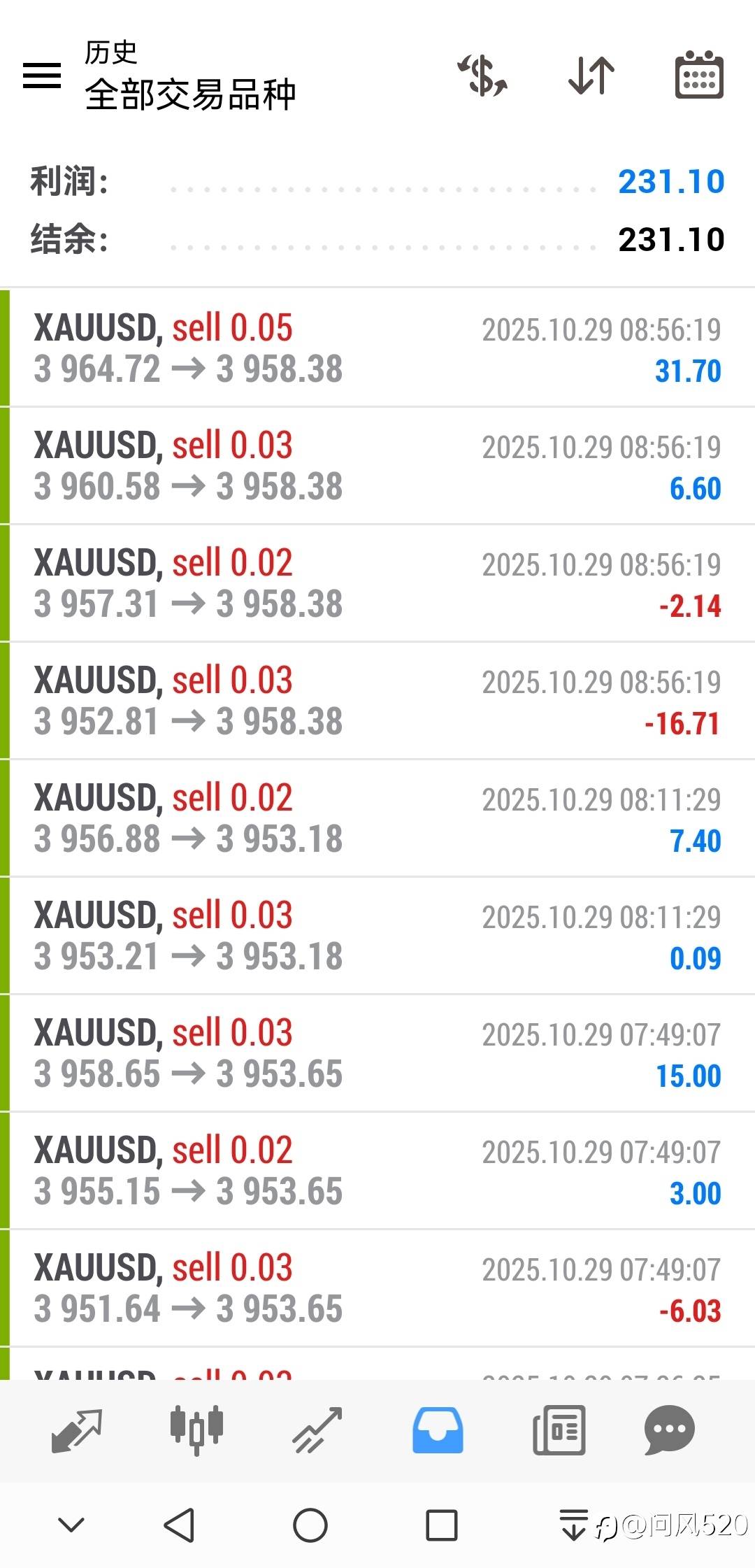Open the sell 0.05 trade with profit 31.70
755x1568 pixels.
point(377,348)
